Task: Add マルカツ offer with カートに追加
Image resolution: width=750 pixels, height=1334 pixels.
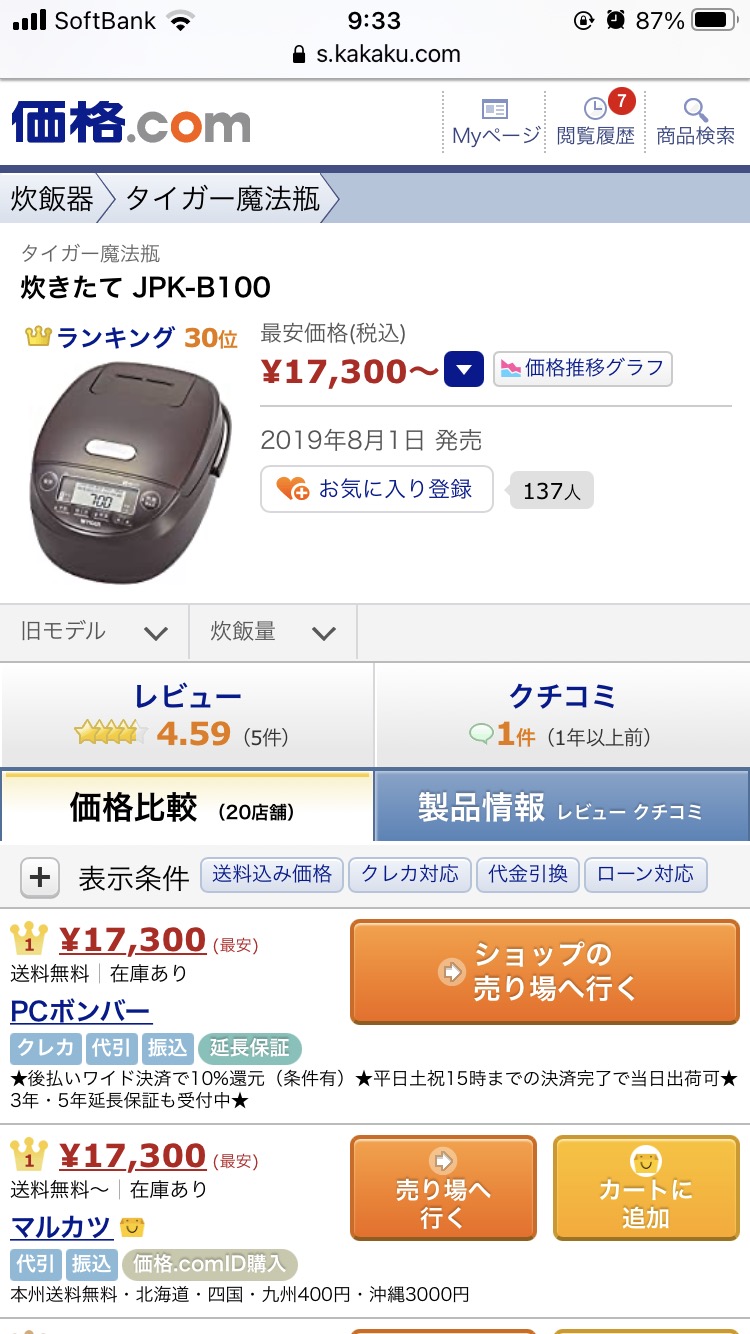Action: (x=646, y=1187)
